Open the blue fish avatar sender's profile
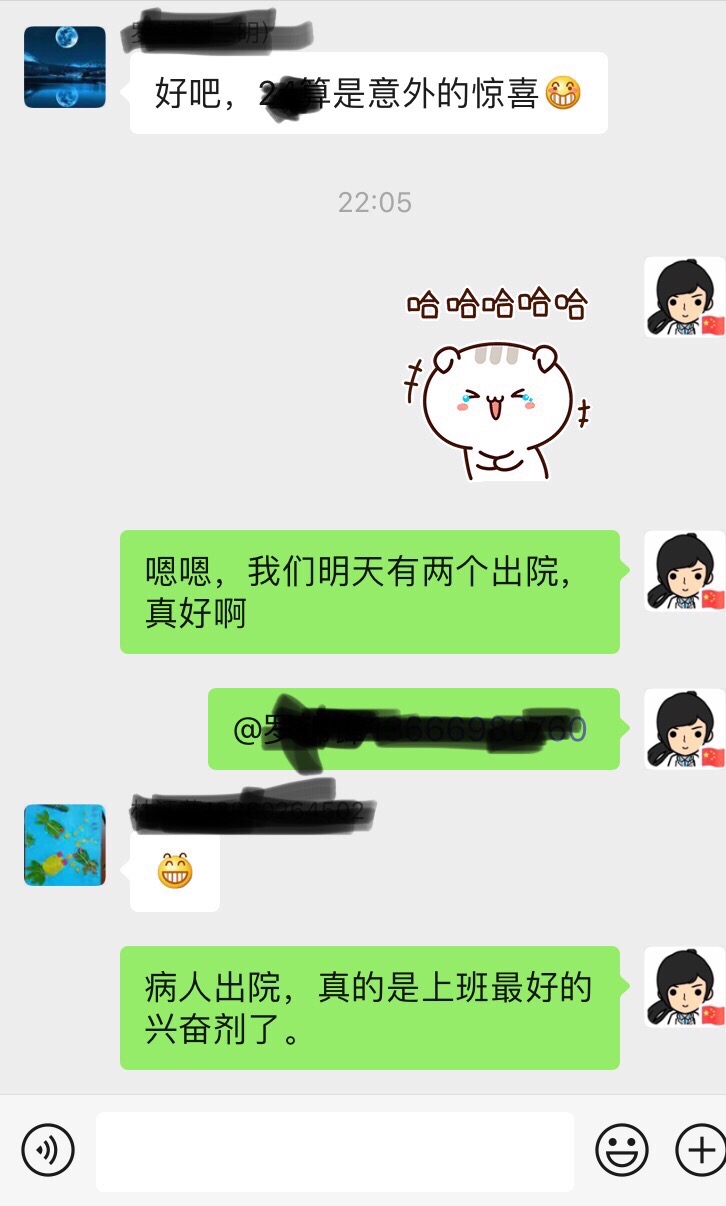This screenshot has height=1206, width=726. click(65, 845)
